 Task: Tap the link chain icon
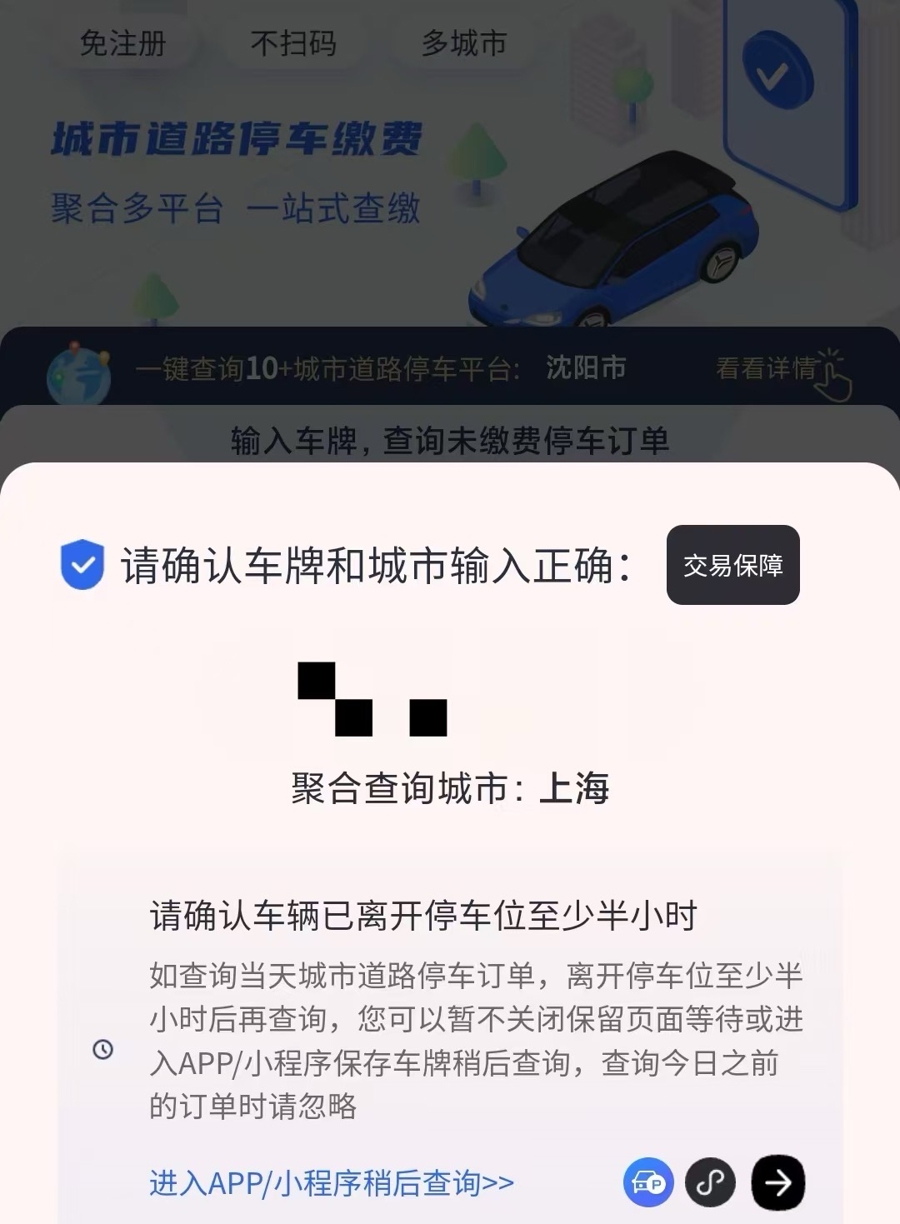coord(710,1183)
